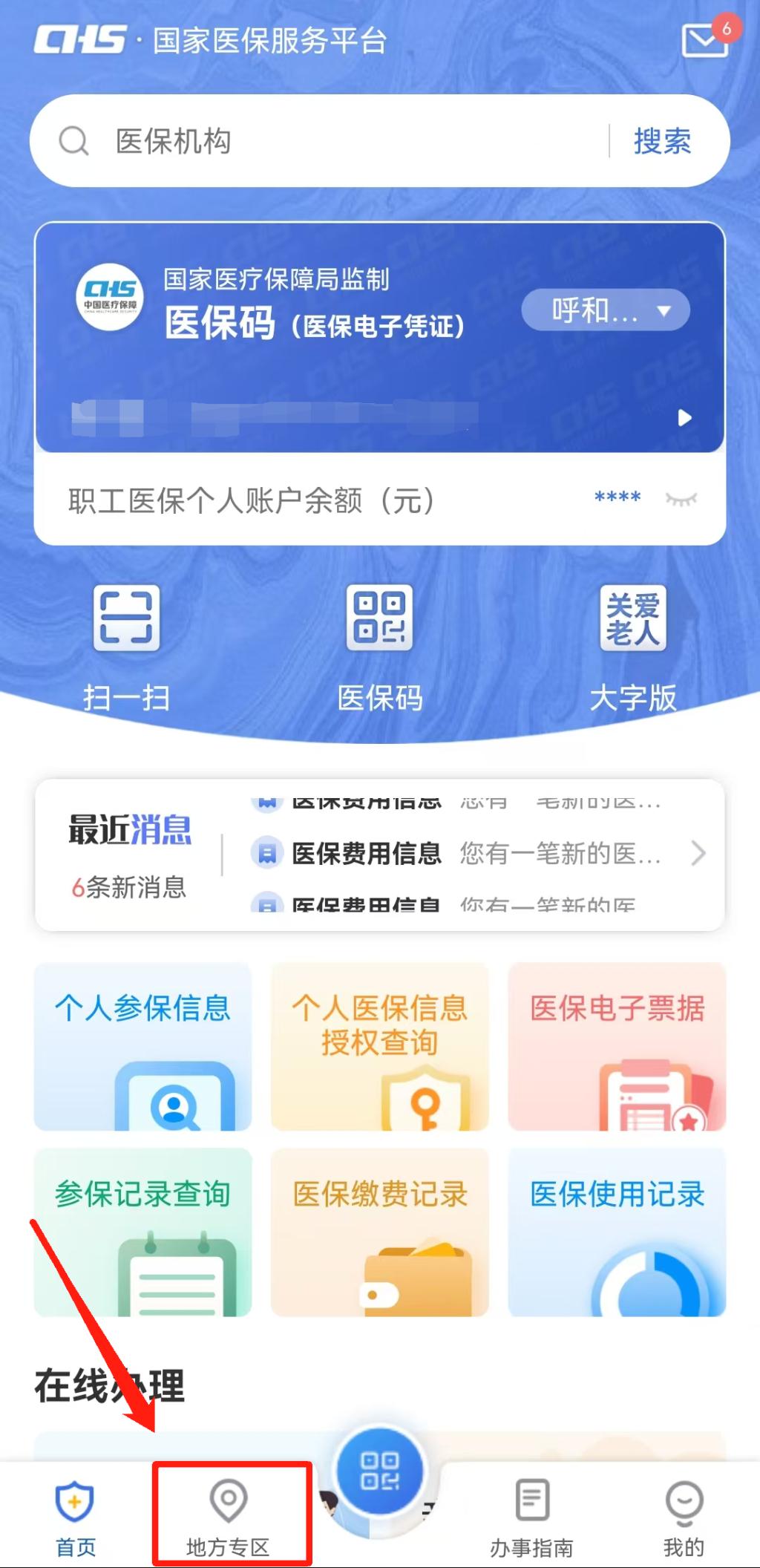
Task: Open 医保使用记录
Action: point(617,1232)
